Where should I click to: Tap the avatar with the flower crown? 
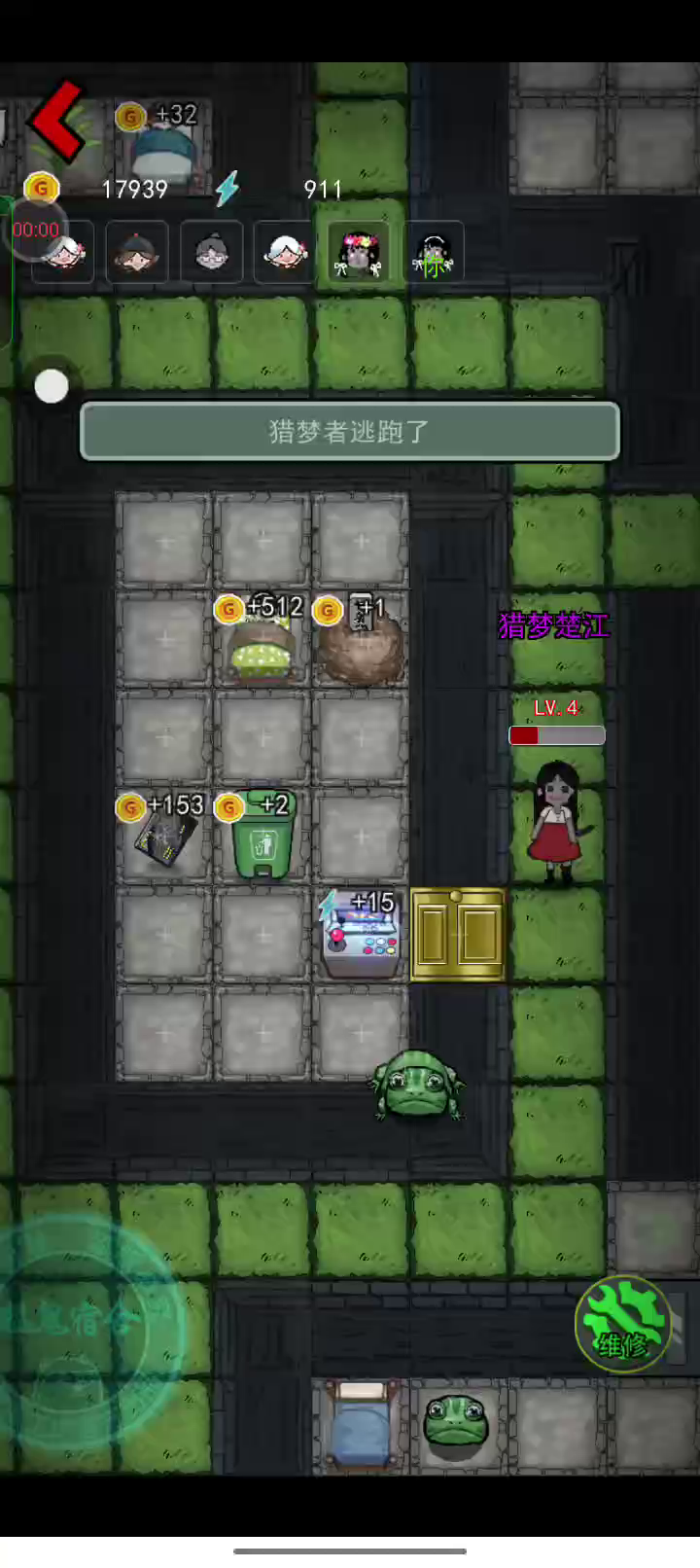point(359,254)
